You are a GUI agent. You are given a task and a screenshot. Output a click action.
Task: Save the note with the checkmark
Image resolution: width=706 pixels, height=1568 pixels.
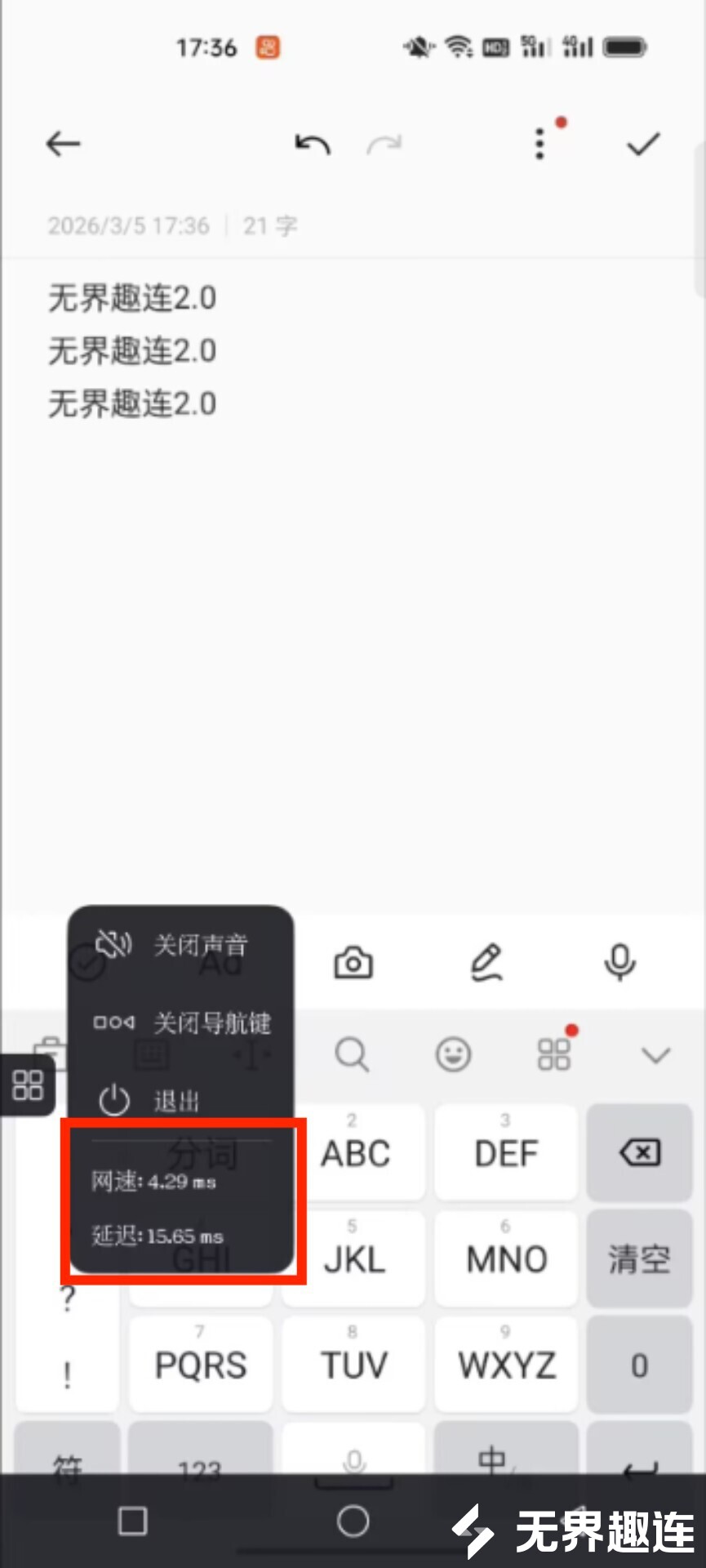coord(642,145)
